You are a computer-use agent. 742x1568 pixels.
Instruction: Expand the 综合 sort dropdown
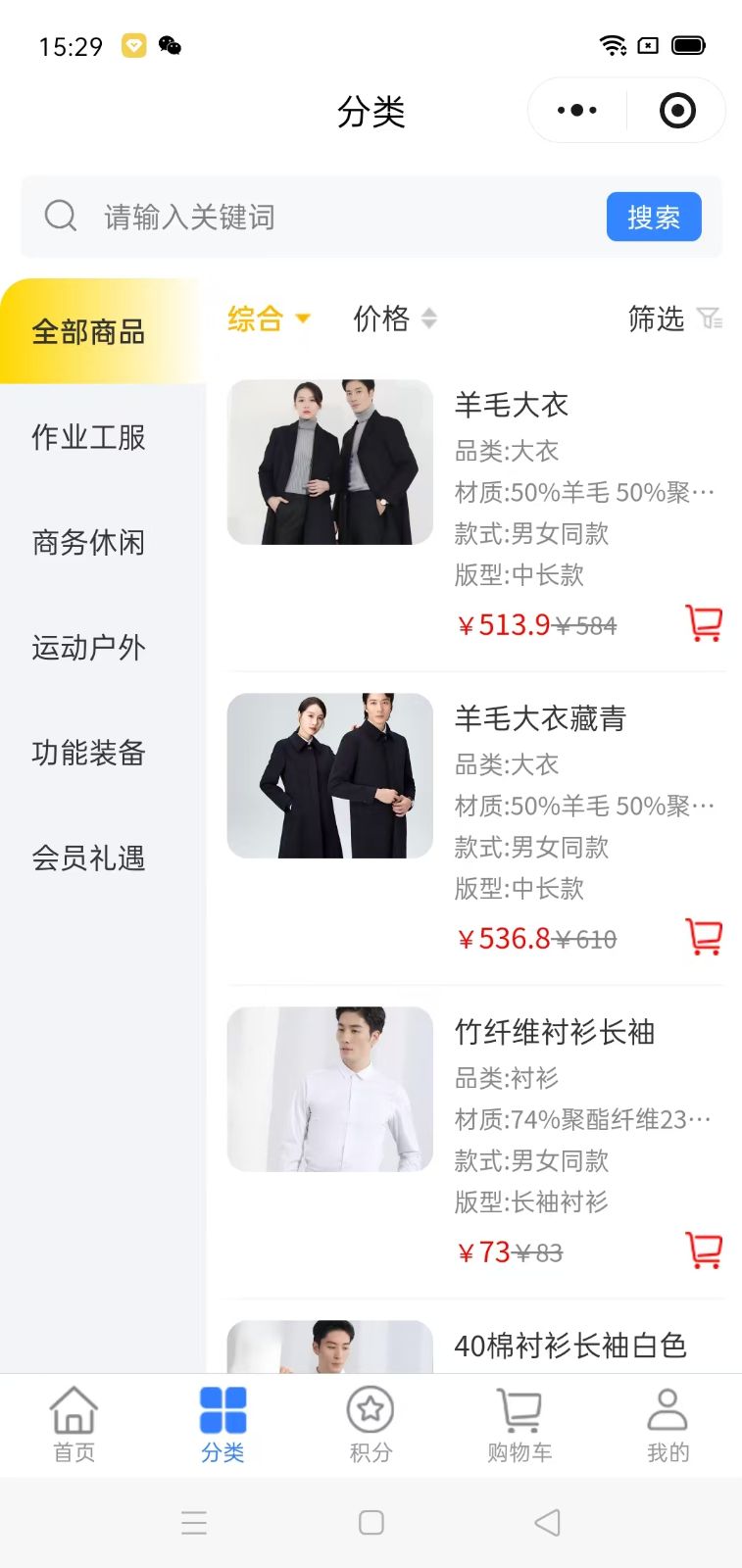coord(269,318)
